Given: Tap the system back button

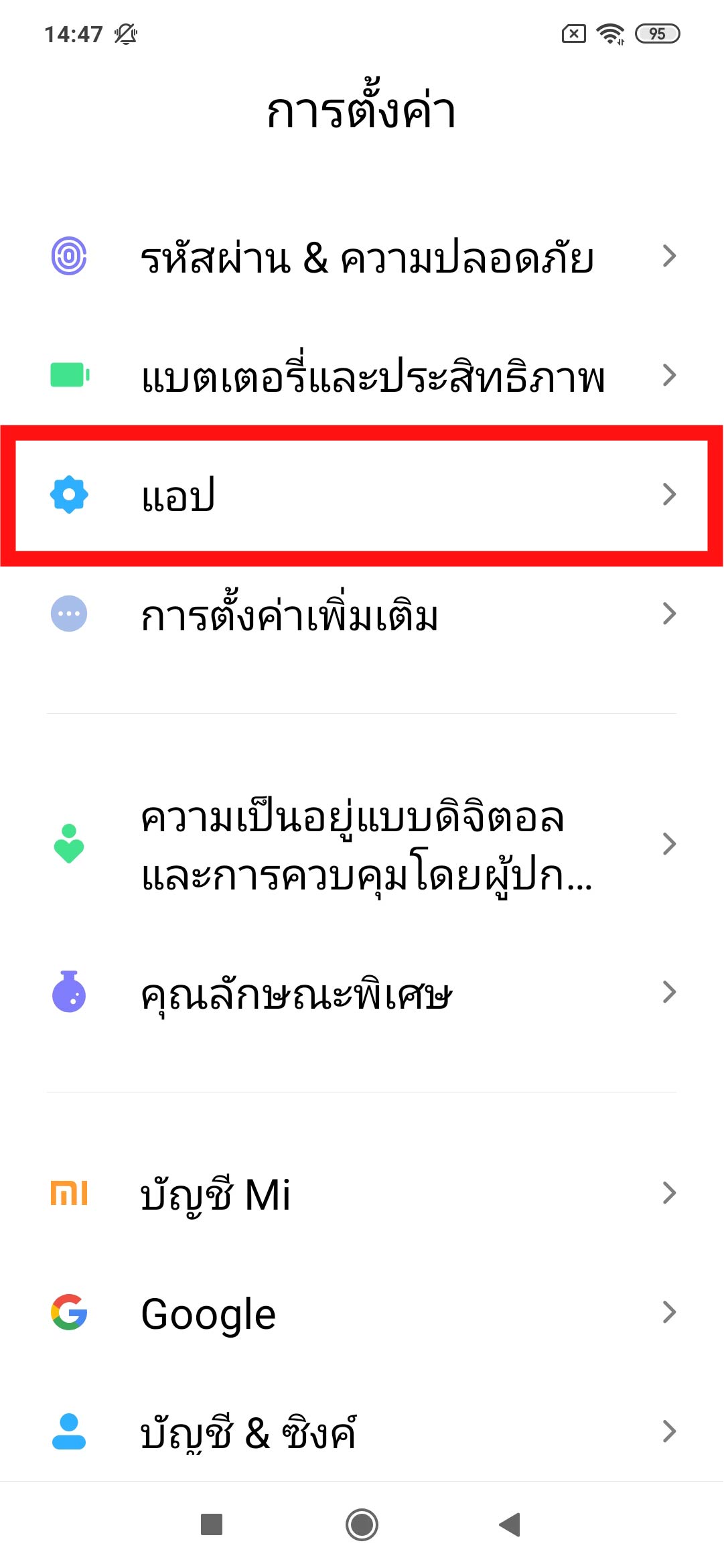Looking at the screenshot, I should coord(510,1524).
